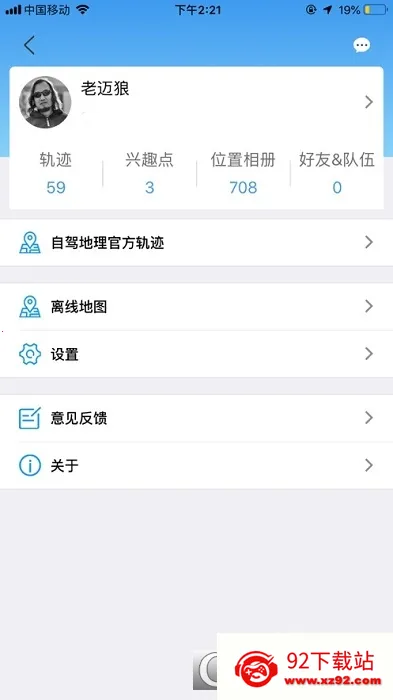The image size is (393, 700).
Task: Open 离线地图 offline maps
Action: click(196, 307)
